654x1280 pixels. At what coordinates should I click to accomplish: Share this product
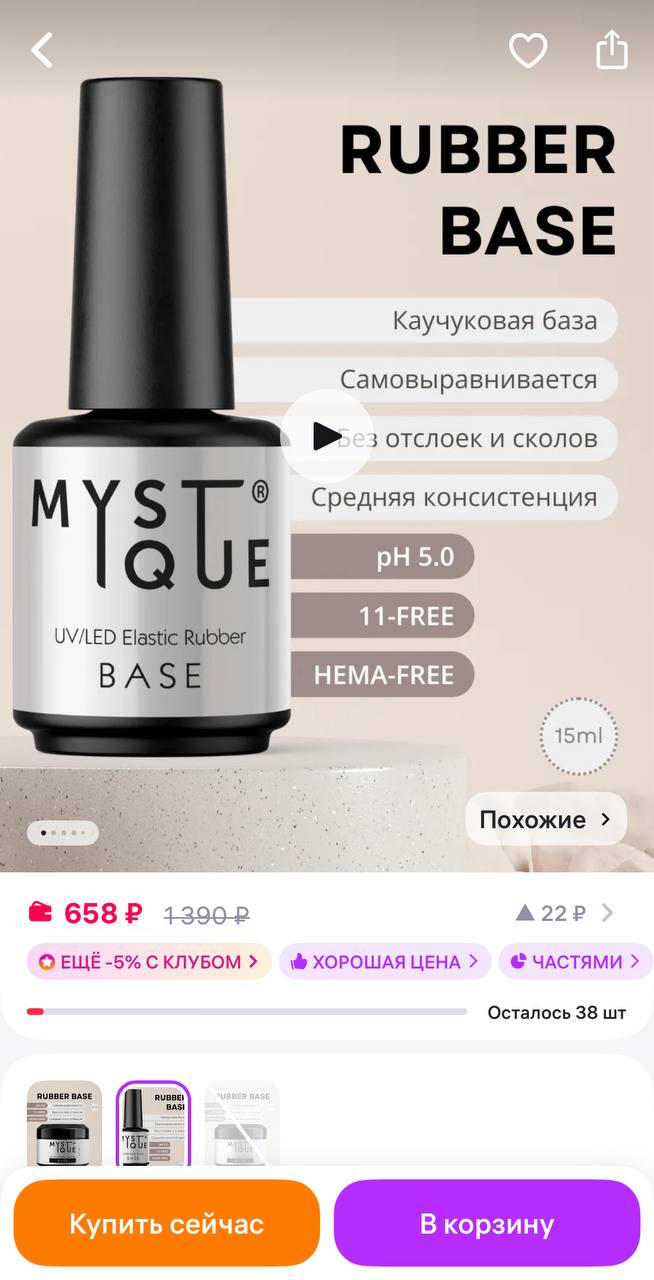[x=612, y=49]
